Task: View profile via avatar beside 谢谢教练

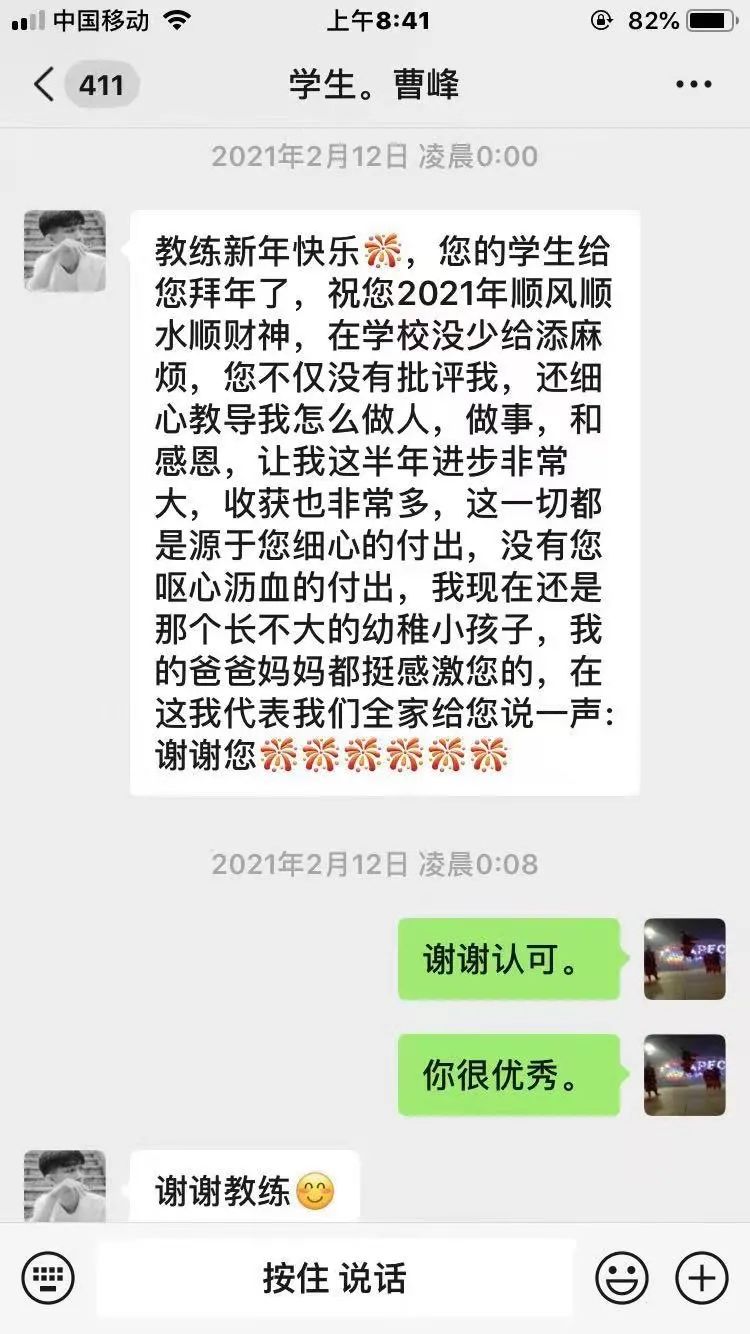Action: (x=65, y=1186)
